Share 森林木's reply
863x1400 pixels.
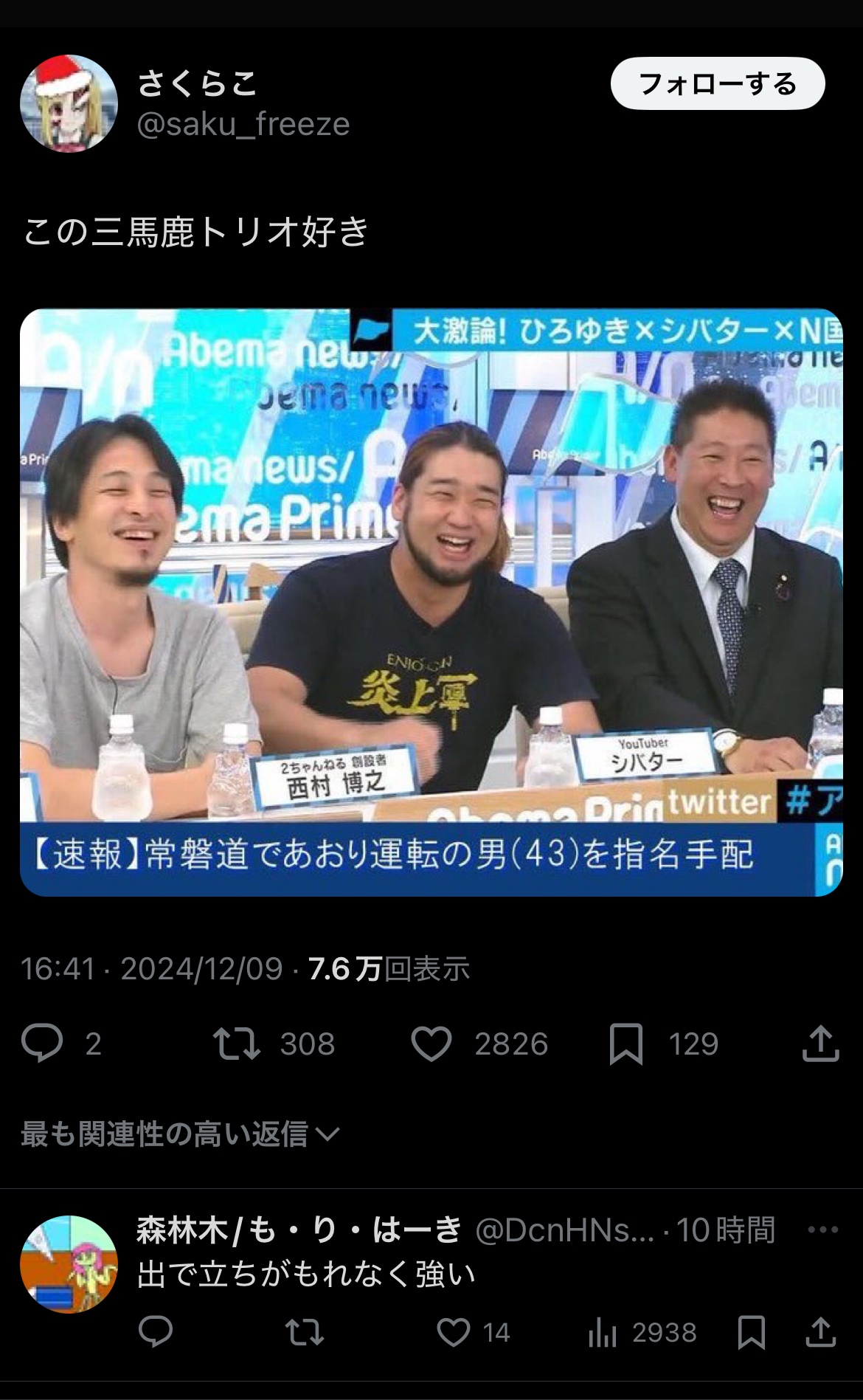821,1332
